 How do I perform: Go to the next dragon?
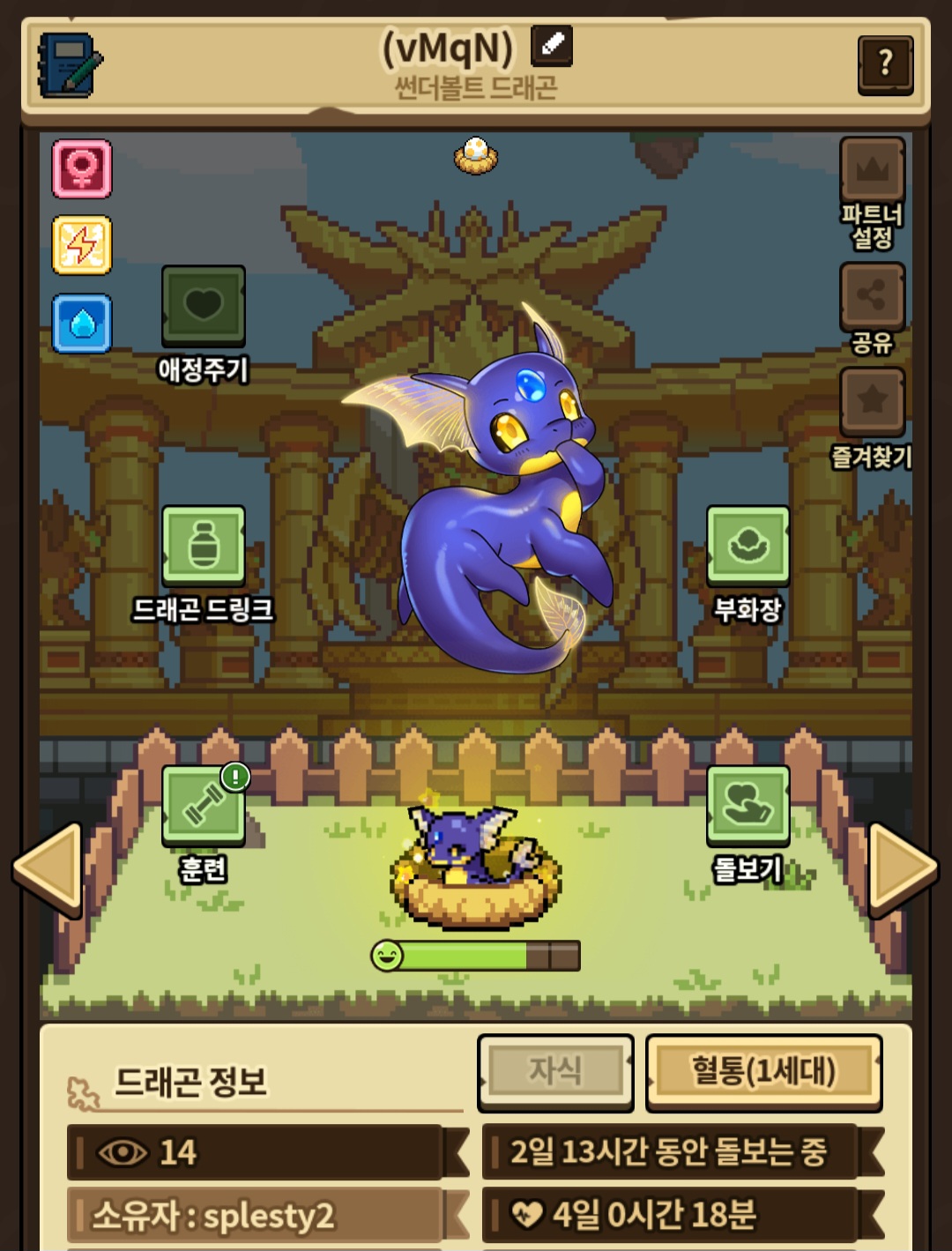pos(902,869)
